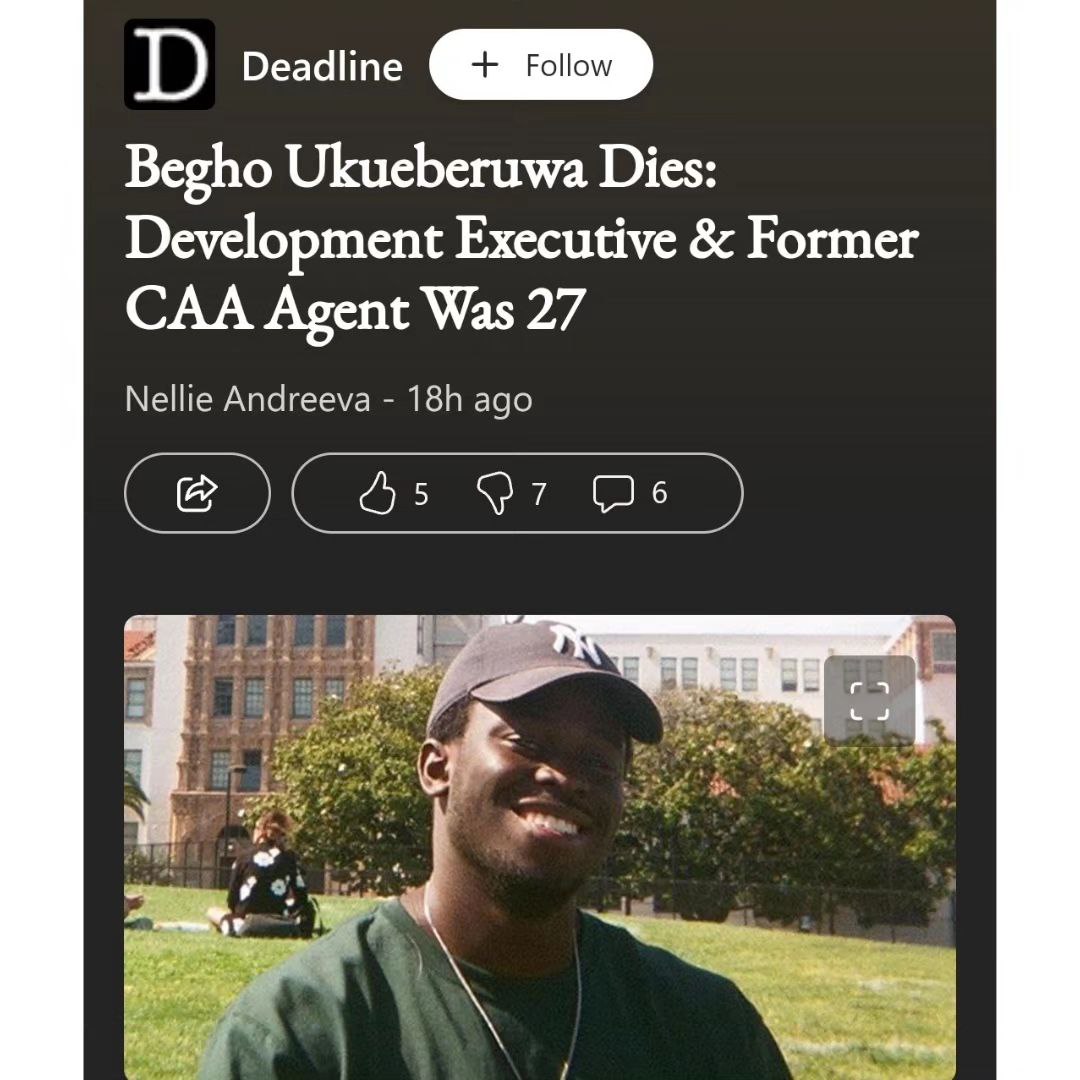Screen dimensions: 1080x1080
Task: Follow the Deadline publisher
Action: 540,65
